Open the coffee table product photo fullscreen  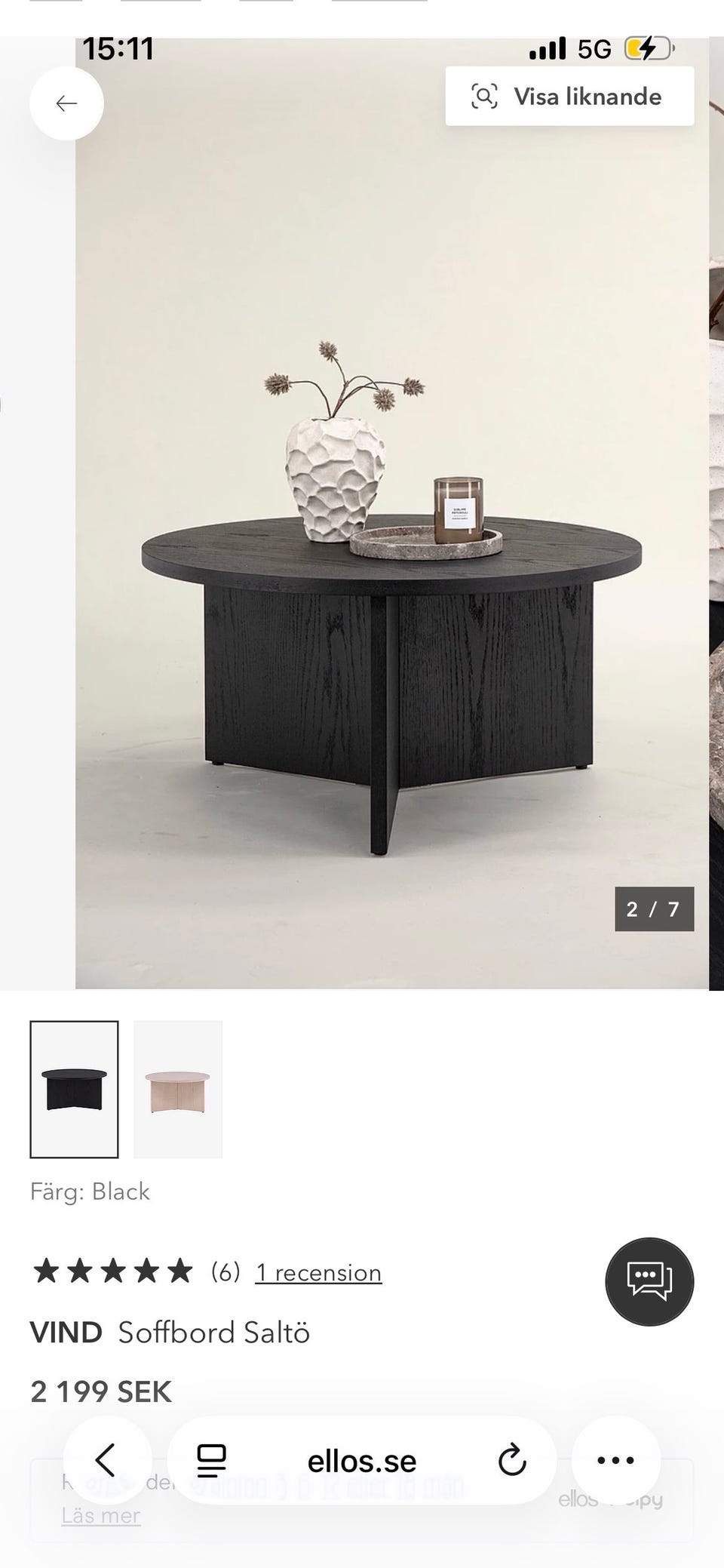(392, 513)
